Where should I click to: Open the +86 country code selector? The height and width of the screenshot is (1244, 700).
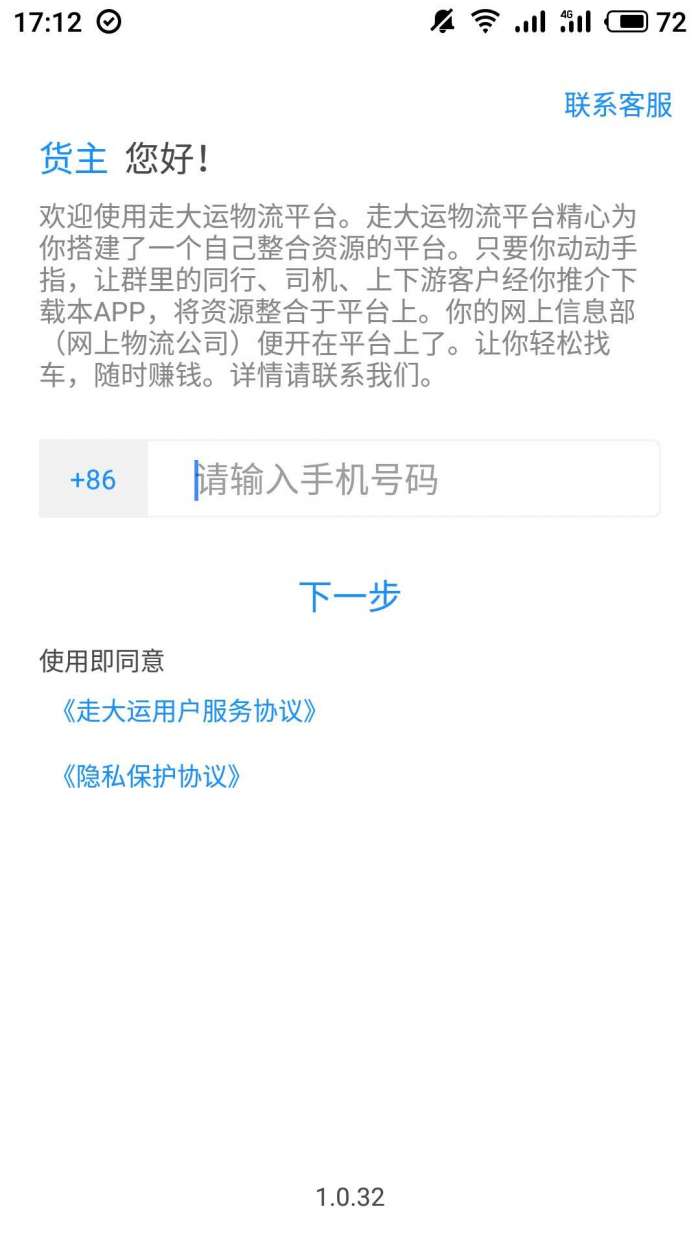93,480
